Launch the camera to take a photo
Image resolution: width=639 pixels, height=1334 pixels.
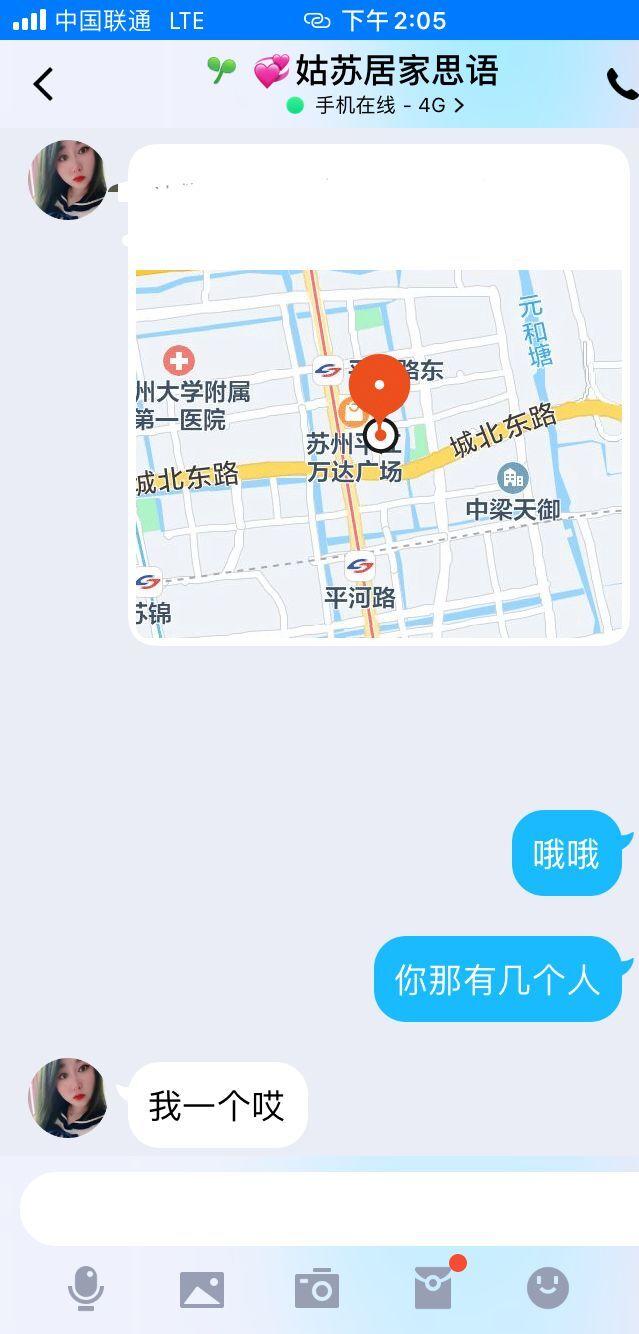pyautogui.click(x=317, y=1289)
